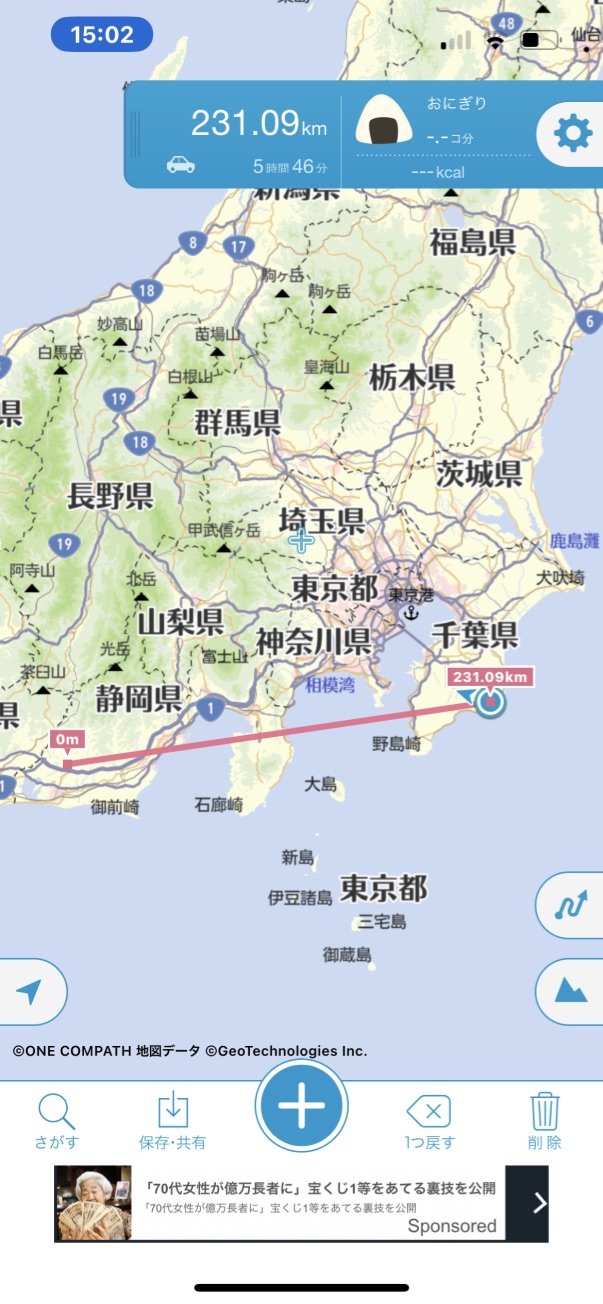Open the sponsored lottery ad banner

300,1203
